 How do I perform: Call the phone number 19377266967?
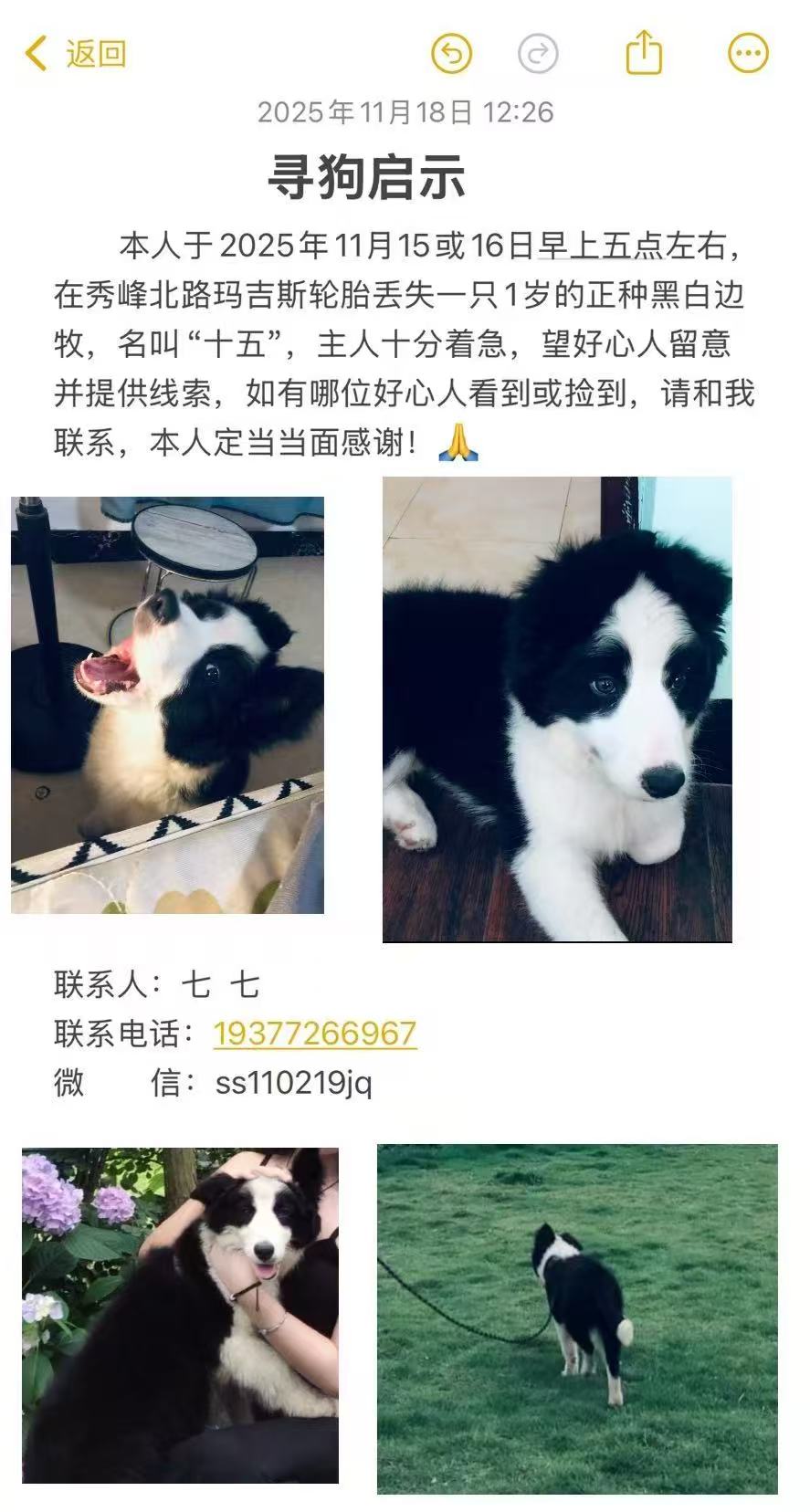tap(315, 1034)
